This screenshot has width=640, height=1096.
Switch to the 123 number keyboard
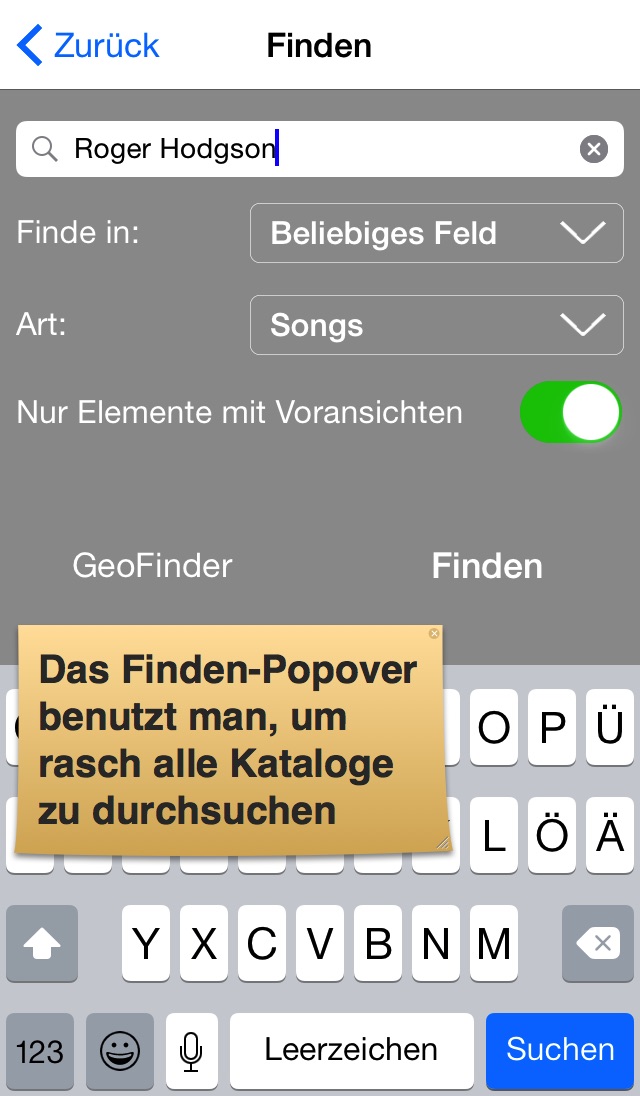[40, 1051]
